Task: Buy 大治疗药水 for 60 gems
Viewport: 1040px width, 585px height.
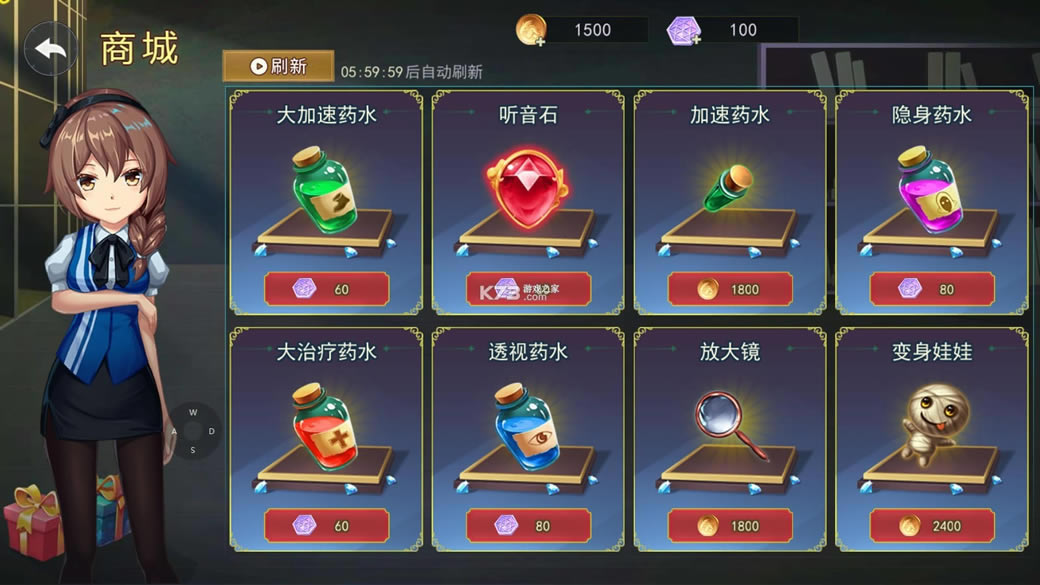Action: coord(327,525)
